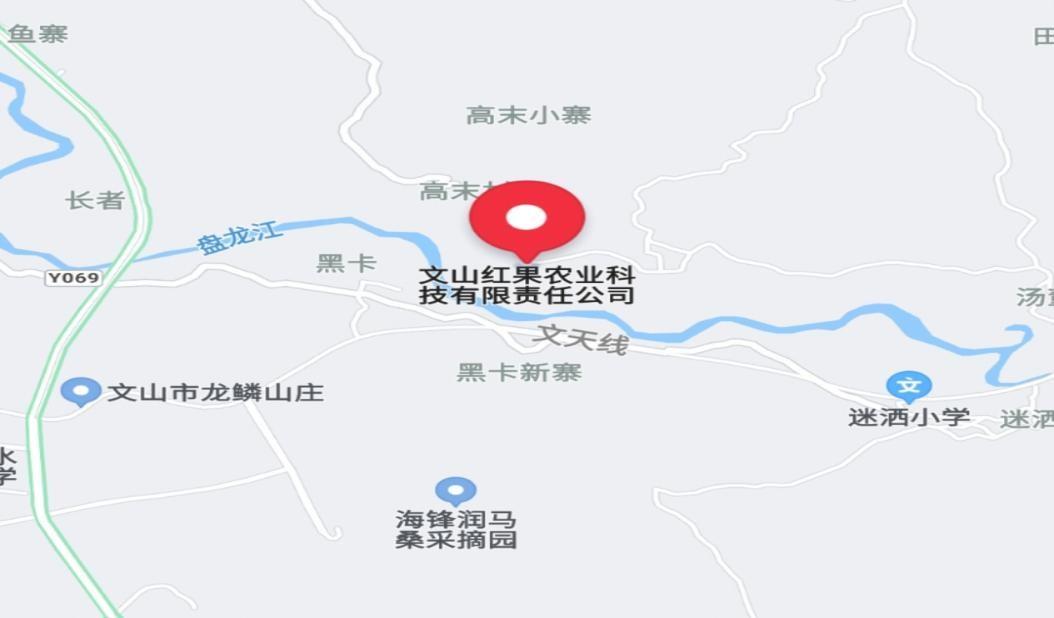Open the 迷洒小学 school marker
Screen dimensions: 1054x618
[909, 386]
